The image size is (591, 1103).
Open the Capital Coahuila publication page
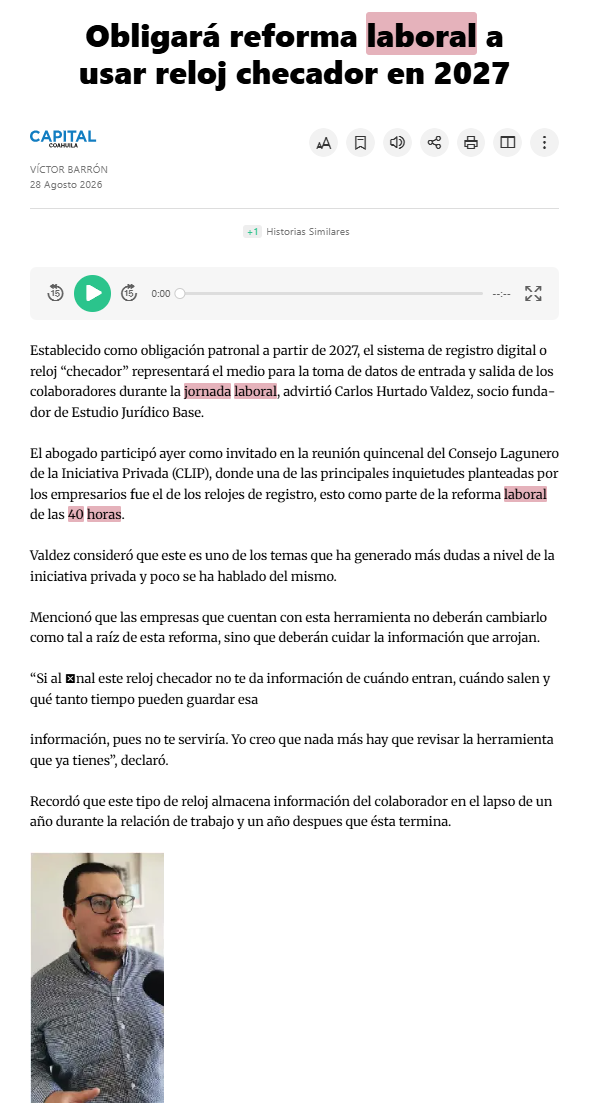point(63,139)
